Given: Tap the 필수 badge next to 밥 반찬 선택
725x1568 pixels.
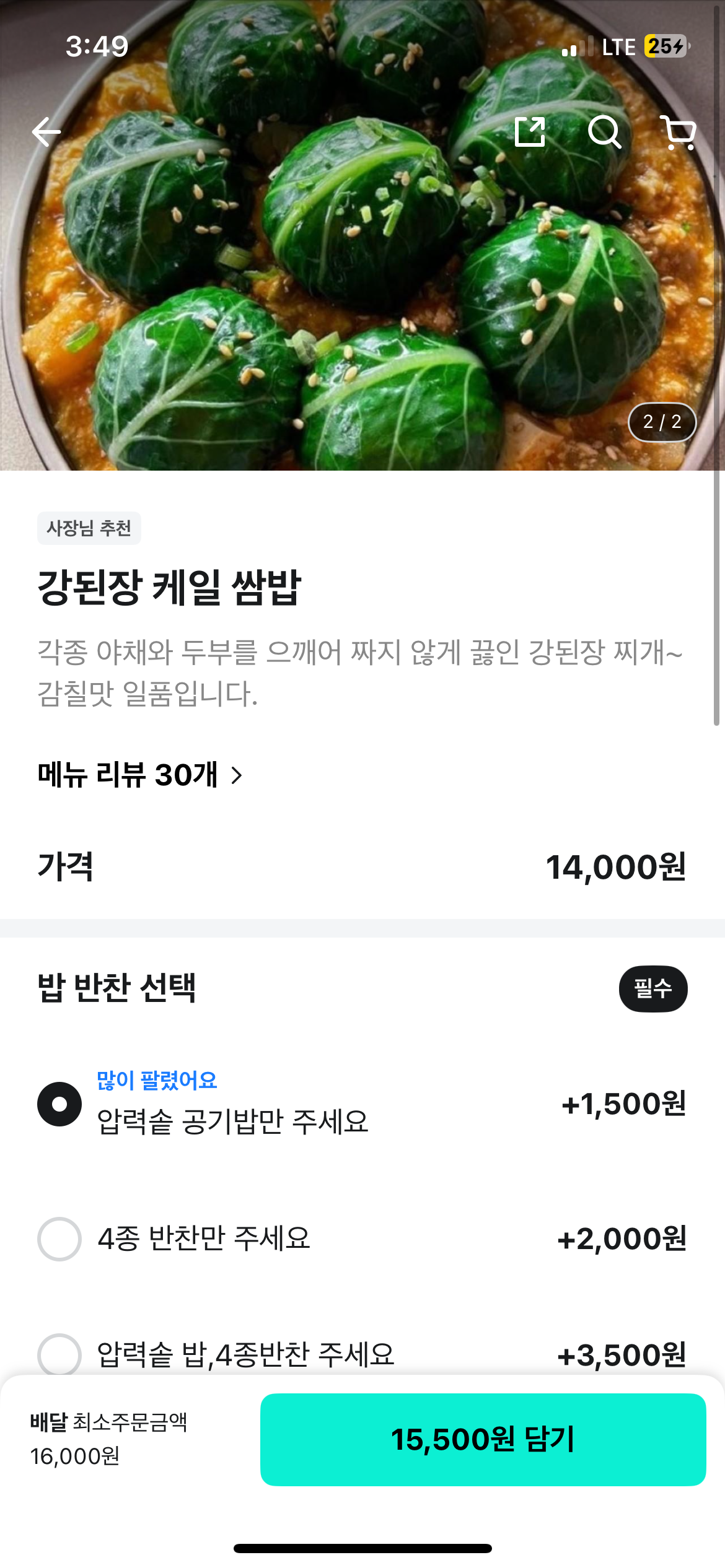Looking at the screenshot, I should coord(653,989).
